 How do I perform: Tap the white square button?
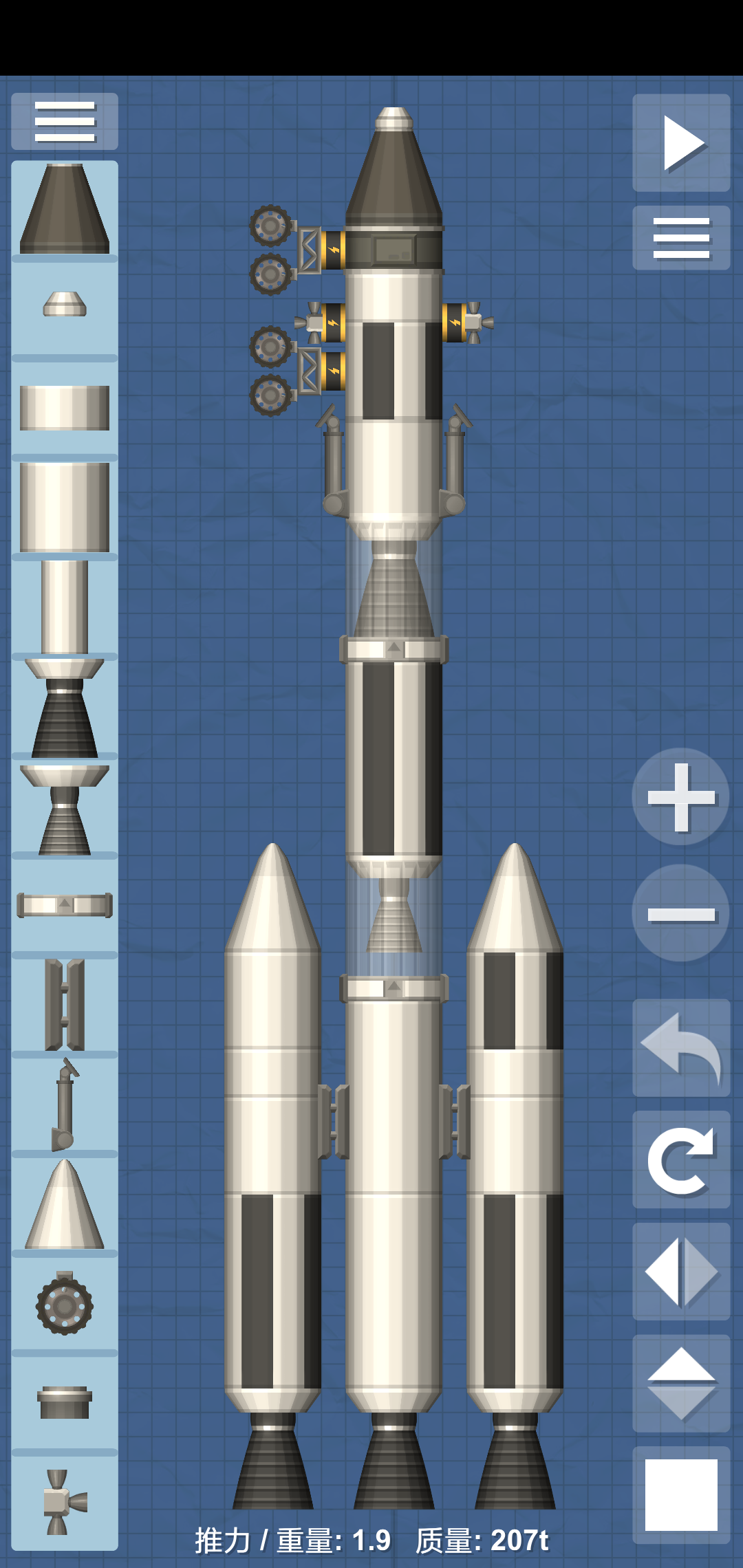pos(681,1495)
